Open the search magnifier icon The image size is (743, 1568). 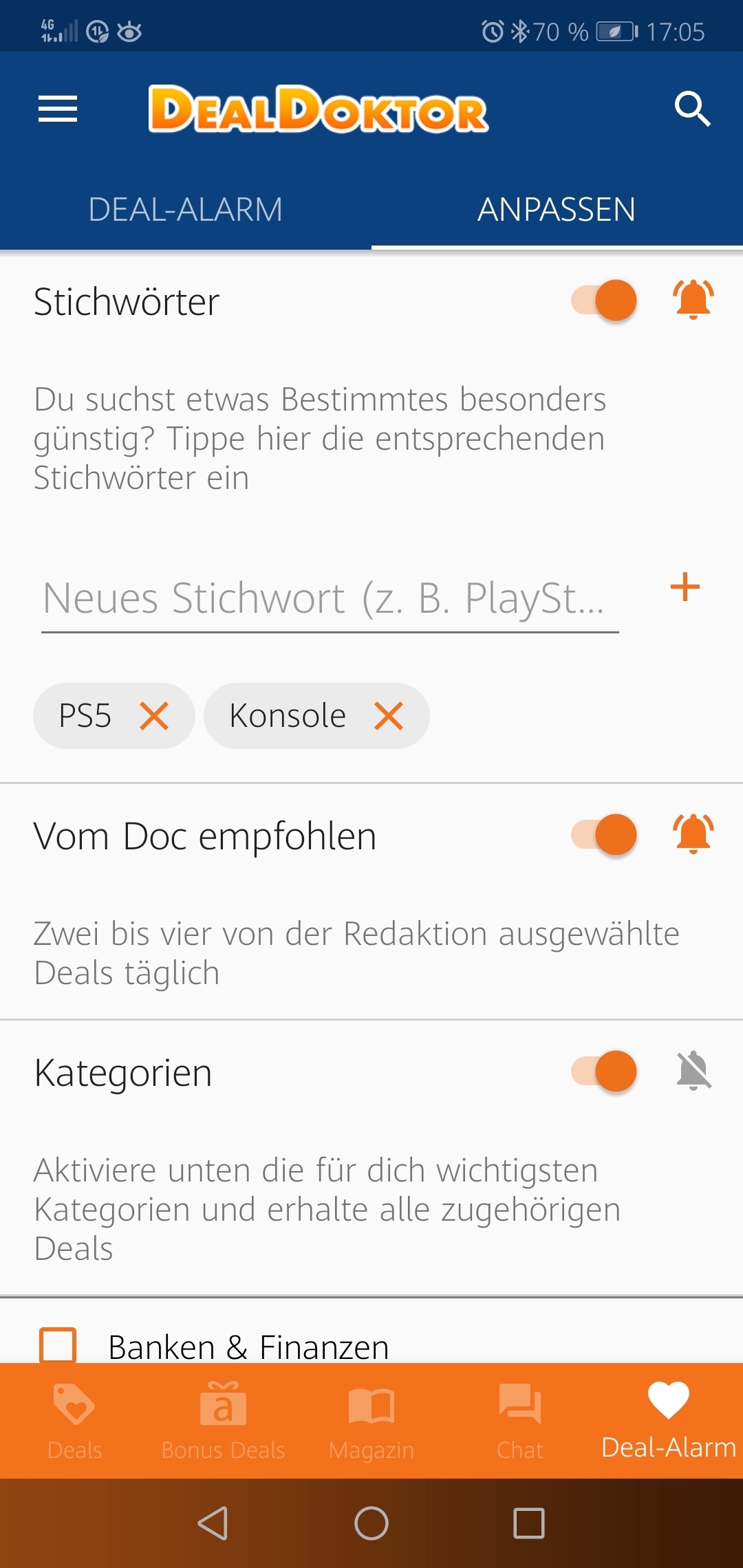click(x=692, y=109)
